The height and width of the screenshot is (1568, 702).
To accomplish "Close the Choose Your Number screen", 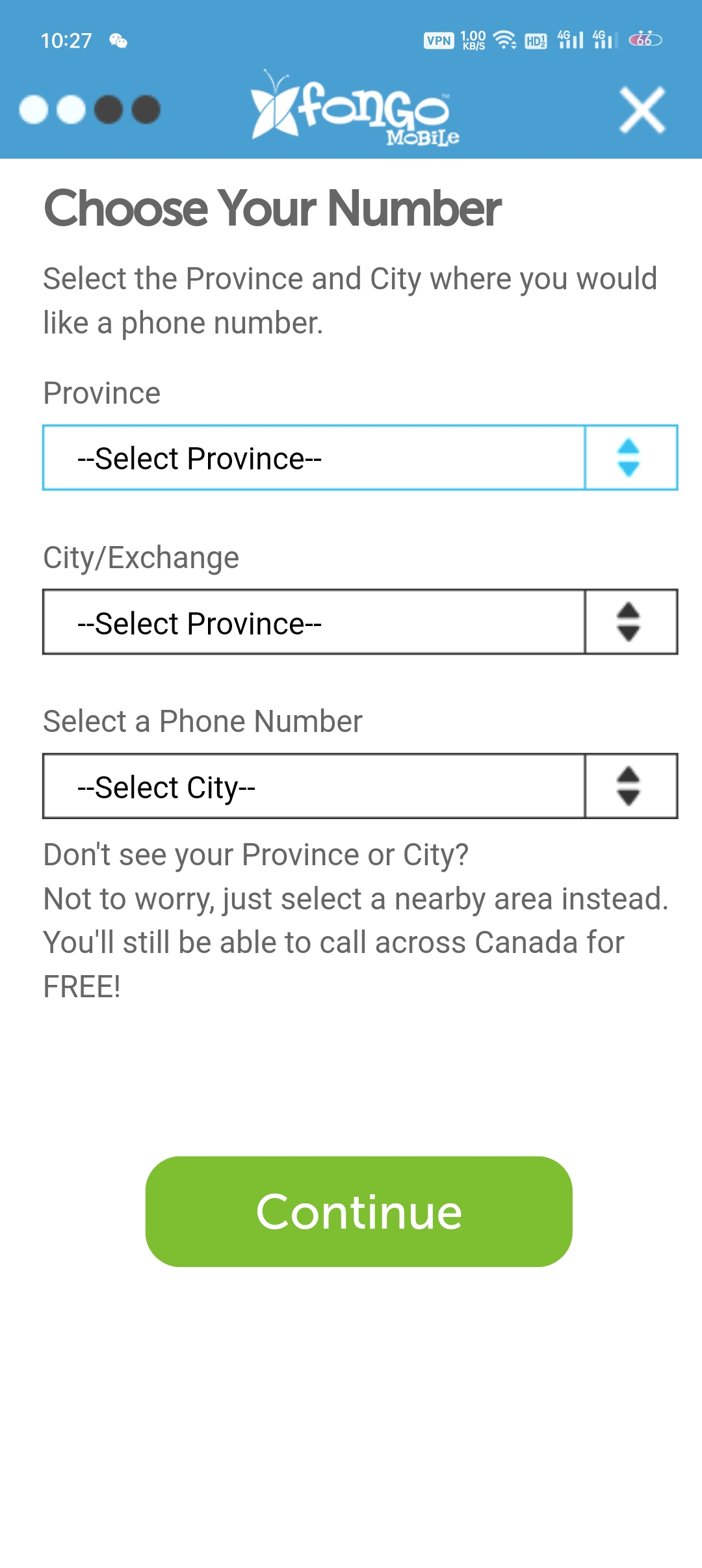I will (642, 111).
